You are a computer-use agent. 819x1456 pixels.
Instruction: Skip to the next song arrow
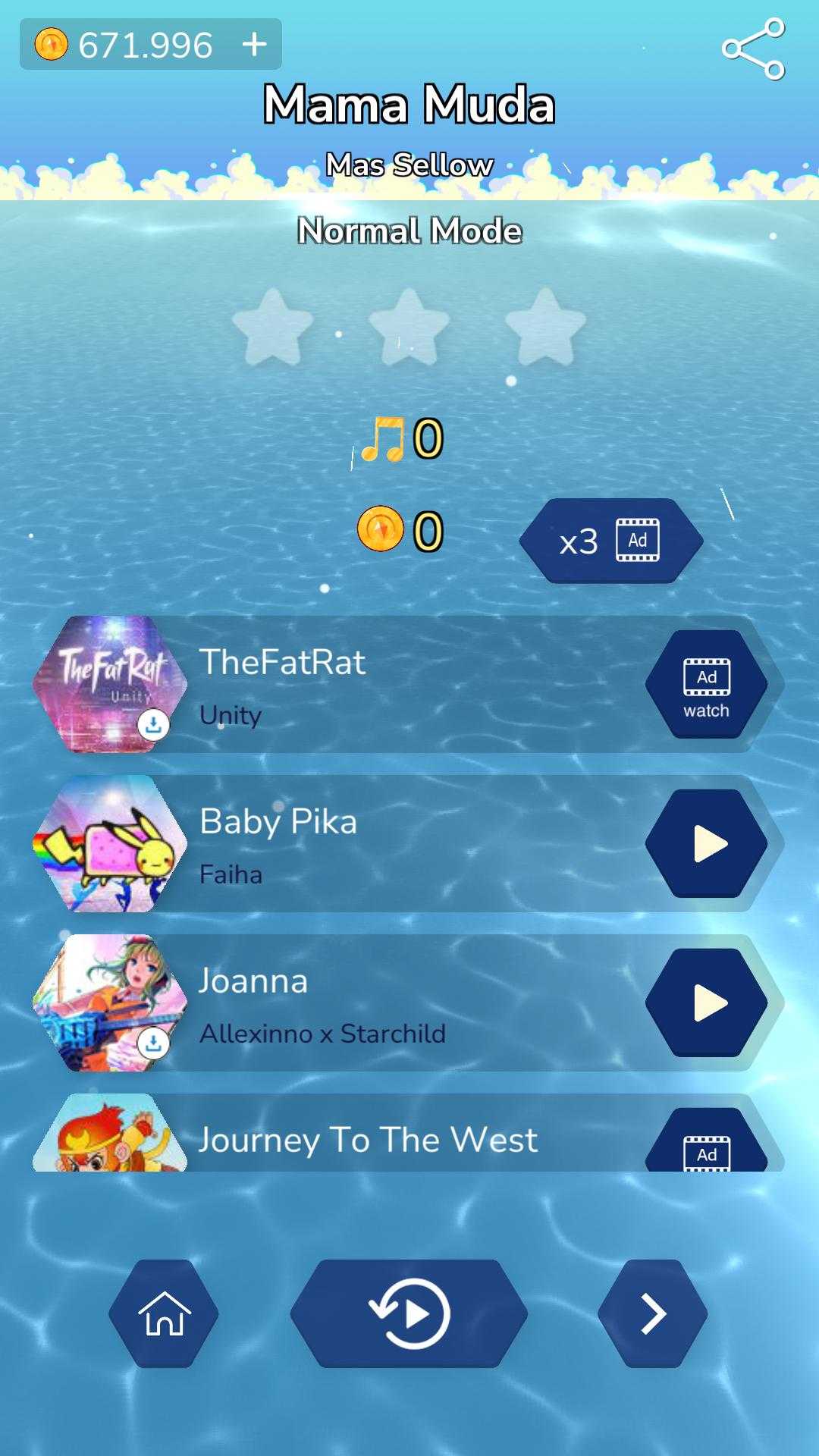[653, 1313]
